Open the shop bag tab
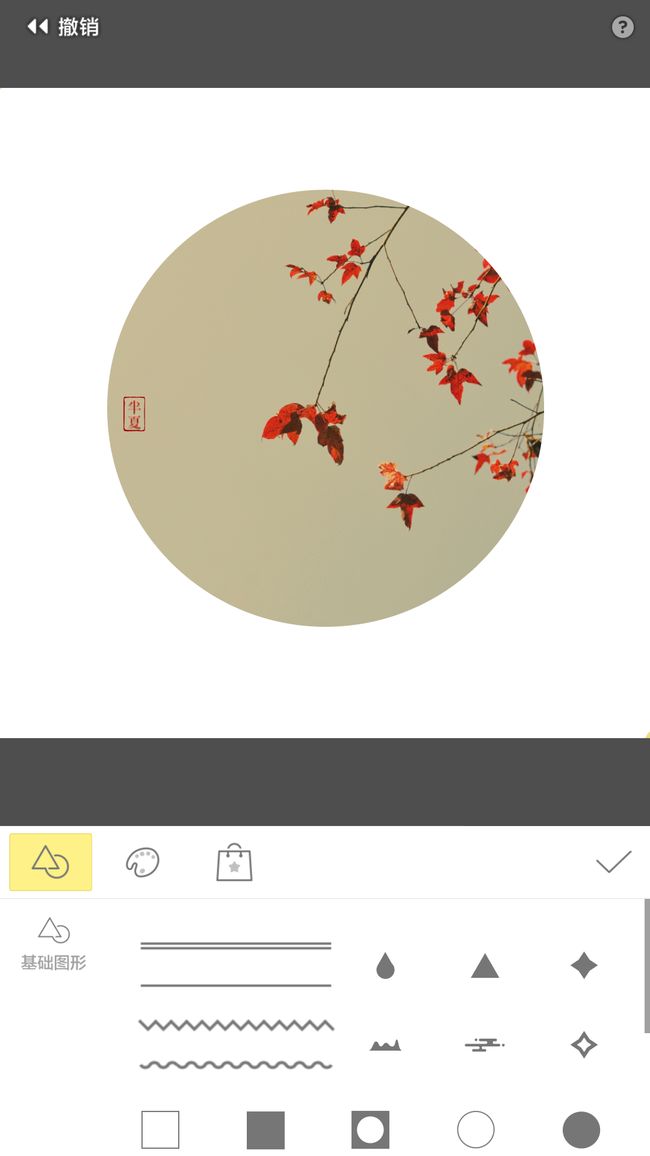The height and width of the screenshot is (1156, 650). click(x=234, y=862)
